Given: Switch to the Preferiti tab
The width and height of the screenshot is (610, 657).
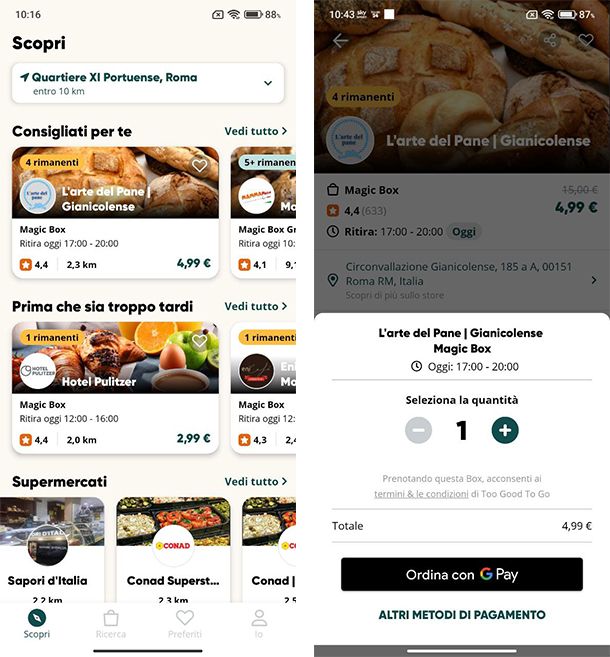Looking at the screenshot, I should click(185, 624).
